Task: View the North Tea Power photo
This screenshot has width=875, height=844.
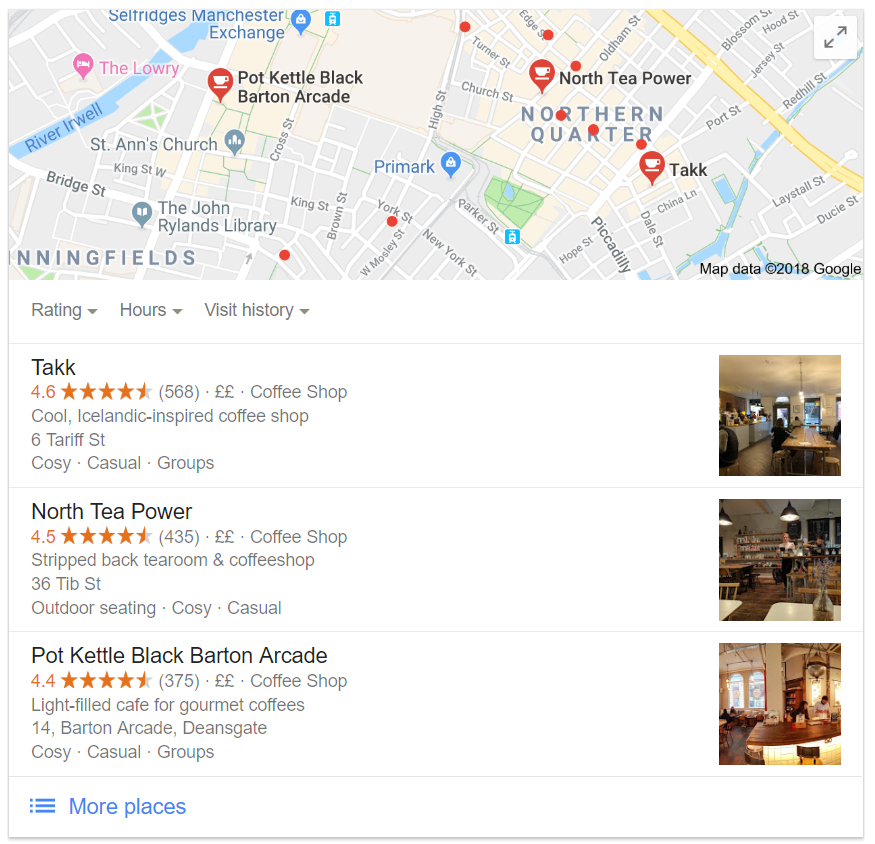Action: [779, 560]
